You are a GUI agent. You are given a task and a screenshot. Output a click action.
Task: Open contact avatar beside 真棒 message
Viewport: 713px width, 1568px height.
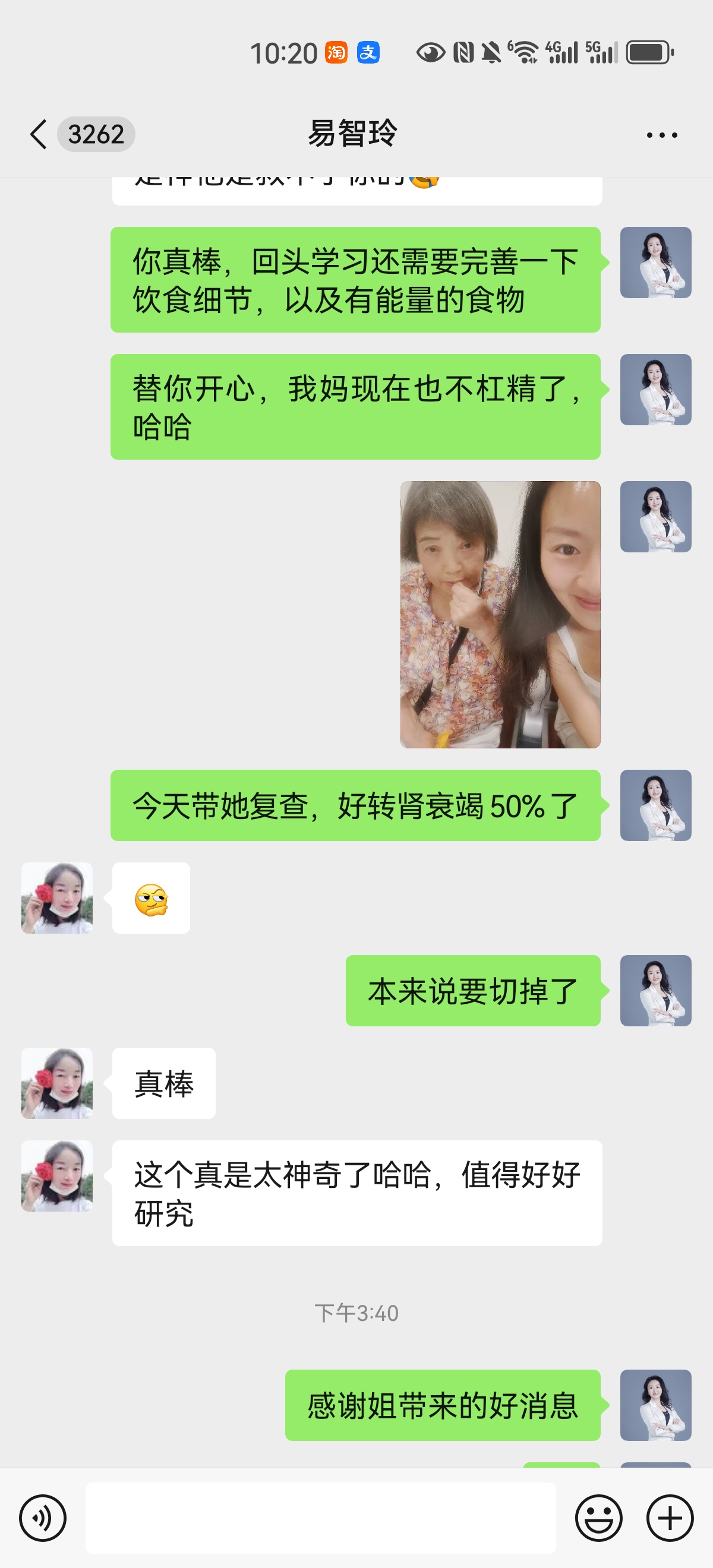57,1083
